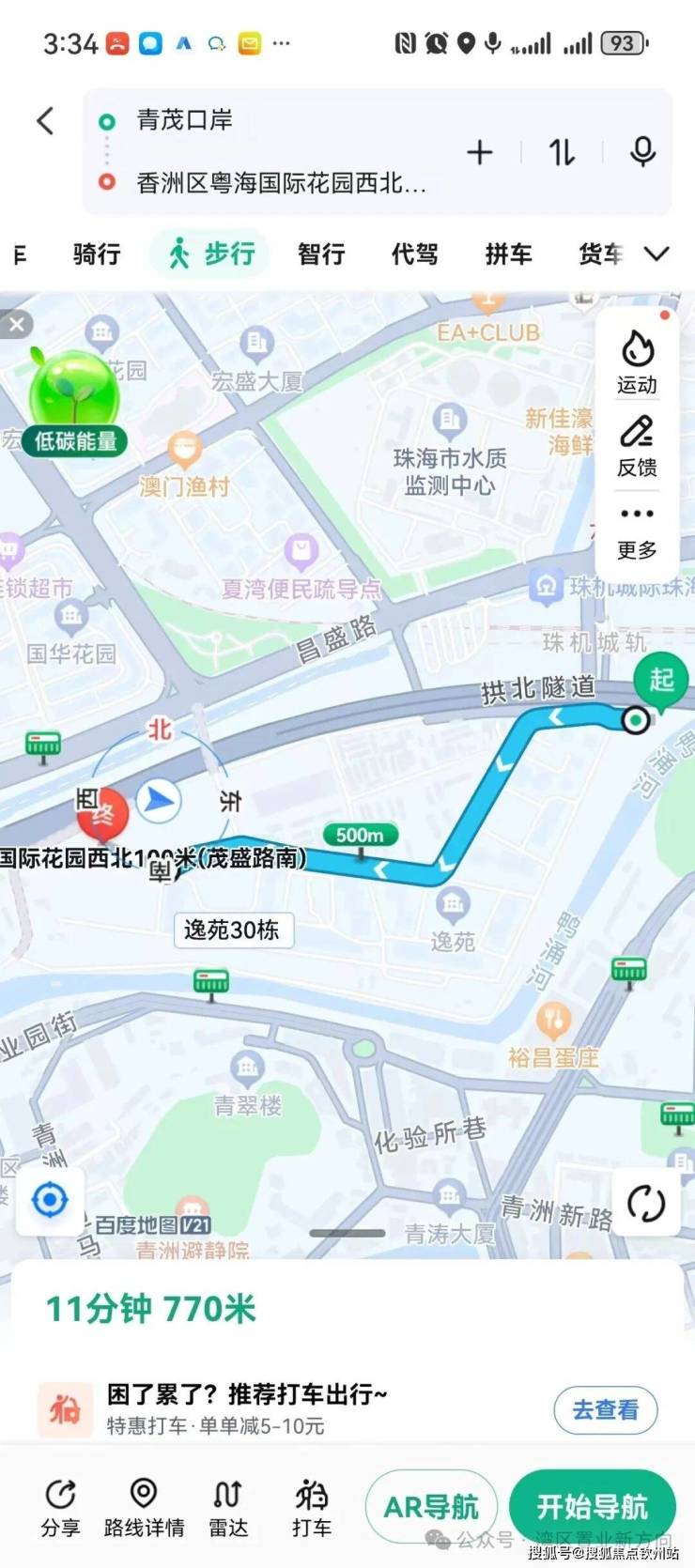Viewport: 695px width, 1568px height.
Task: Start voice input with the microphone
Action: tap(642, 152)
